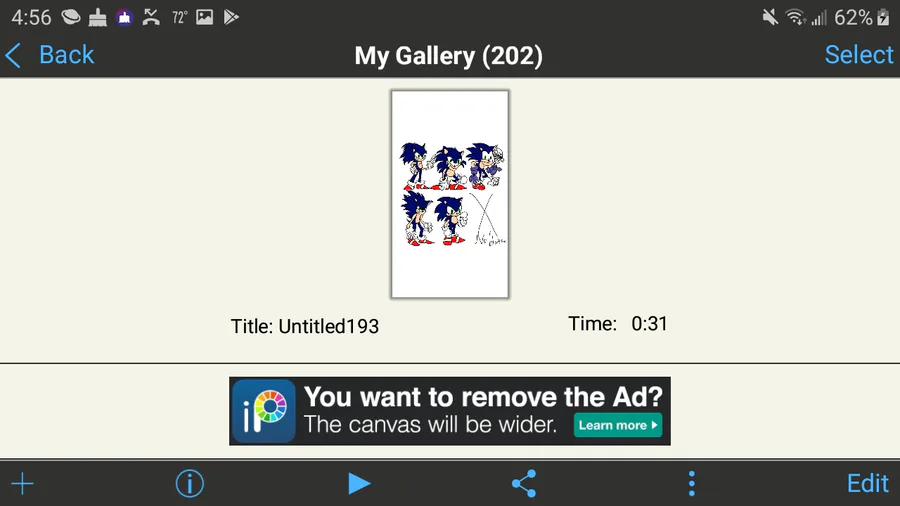
Task: Open the Untitled193 artwork thumbnail
Action: (x=450, y=194)
